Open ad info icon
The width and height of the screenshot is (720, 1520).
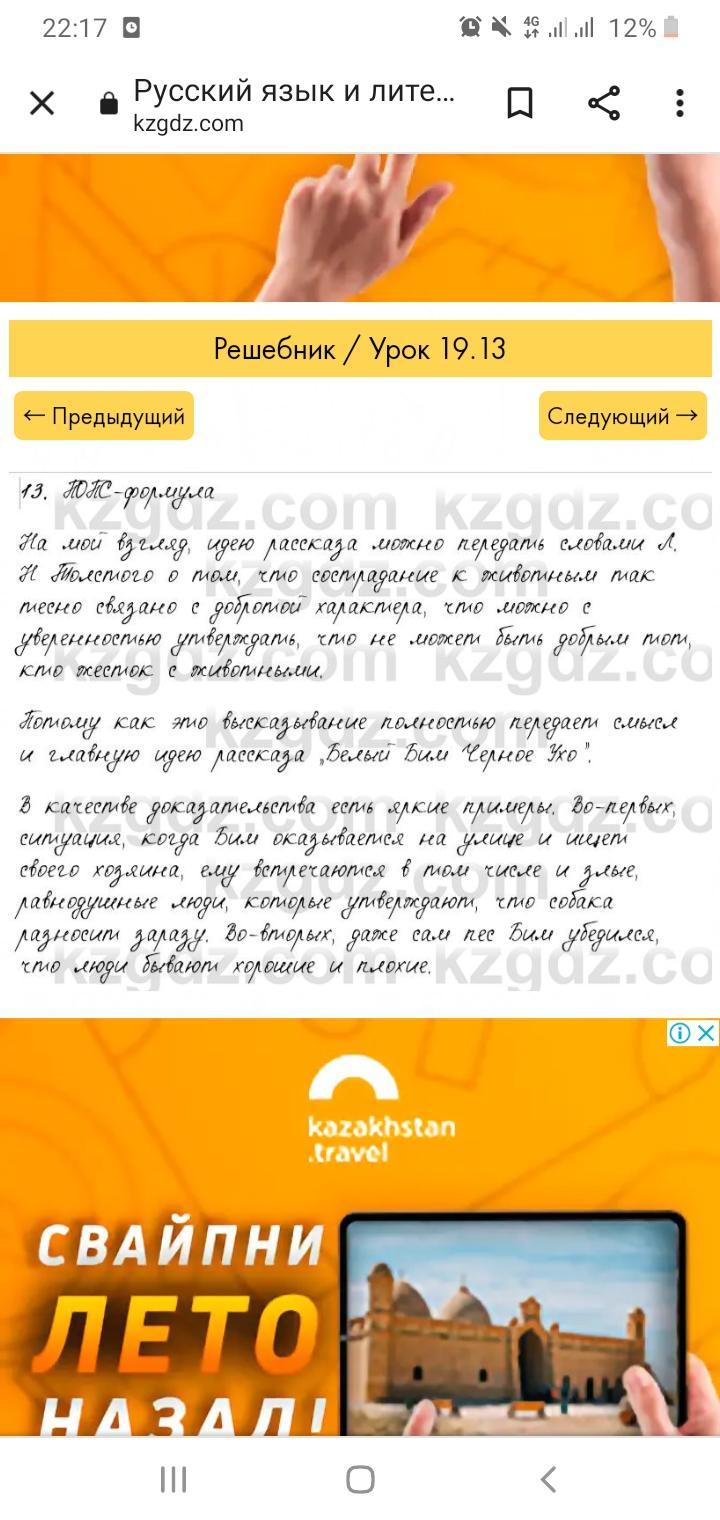(680, 1033)
